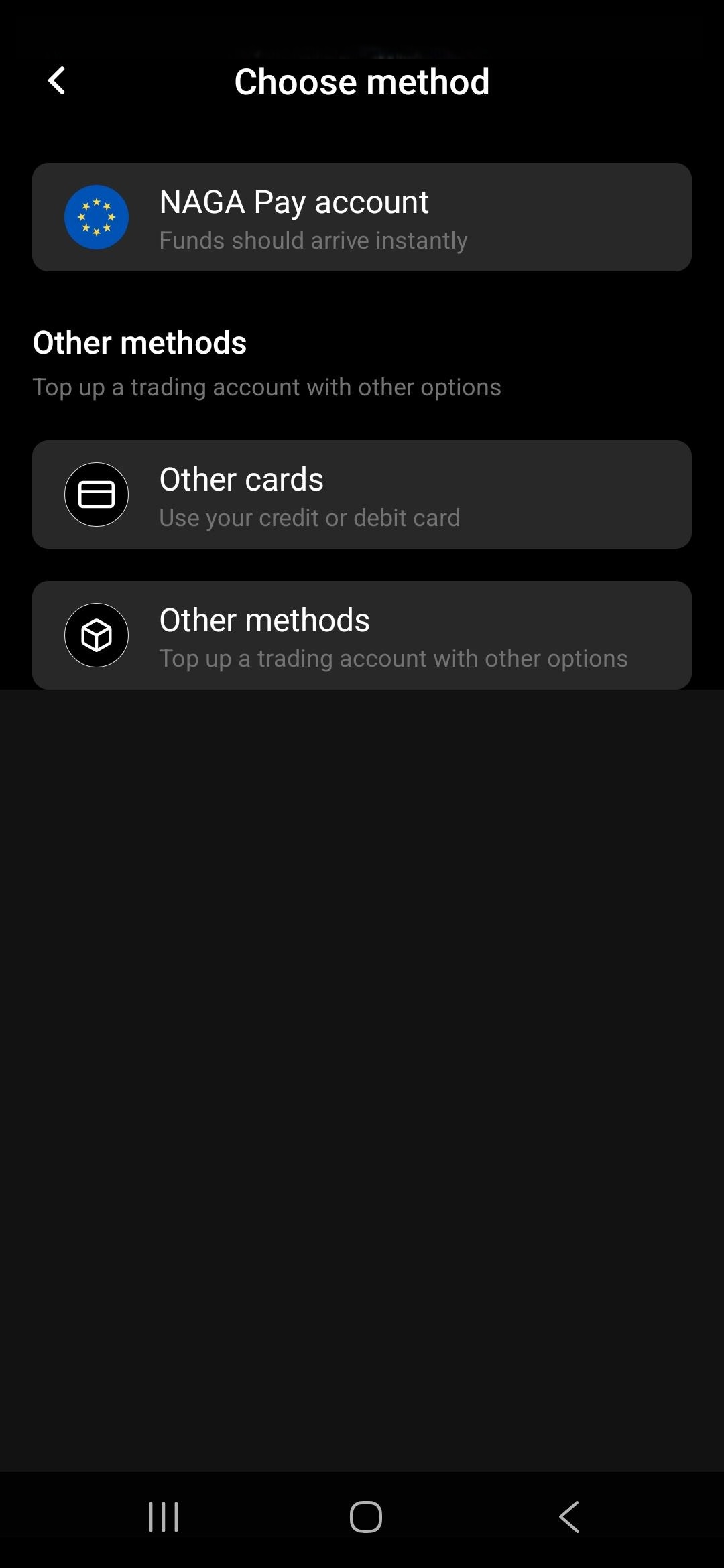Select the NAGA Pay account method
The width and height of the screenshot is (724, 1568).
click(x=362, y=217)
